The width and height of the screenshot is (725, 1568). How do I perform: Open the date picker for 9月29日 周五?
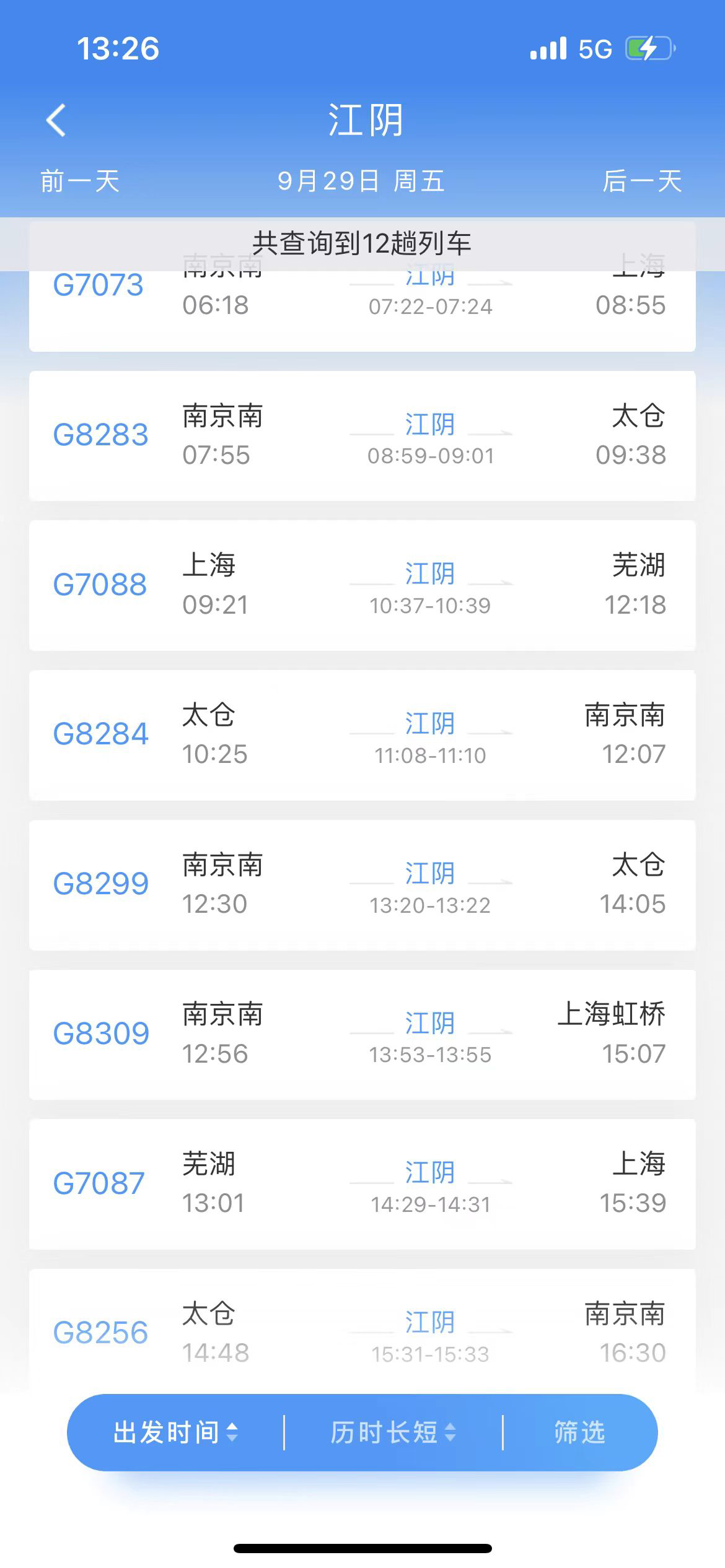pos(361,181)
